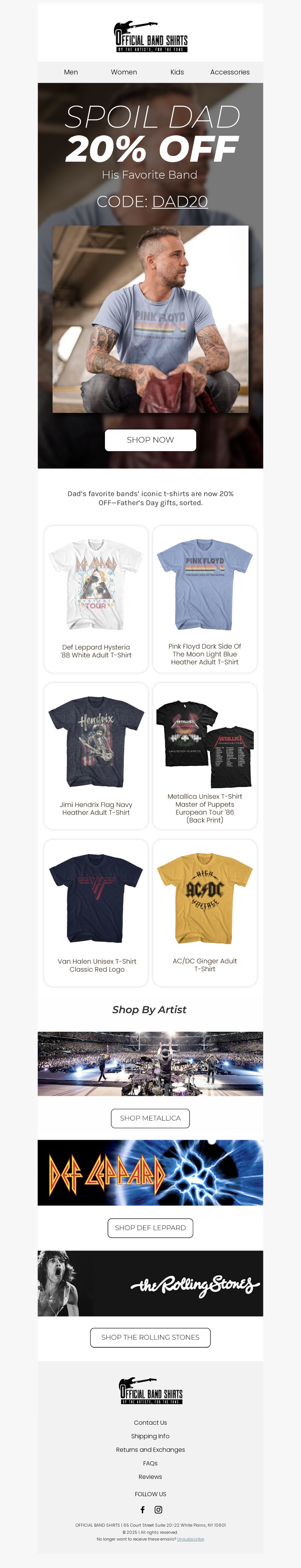
Task: Open the Men category link
Action: pyautogui.click(x=71, y=72)
